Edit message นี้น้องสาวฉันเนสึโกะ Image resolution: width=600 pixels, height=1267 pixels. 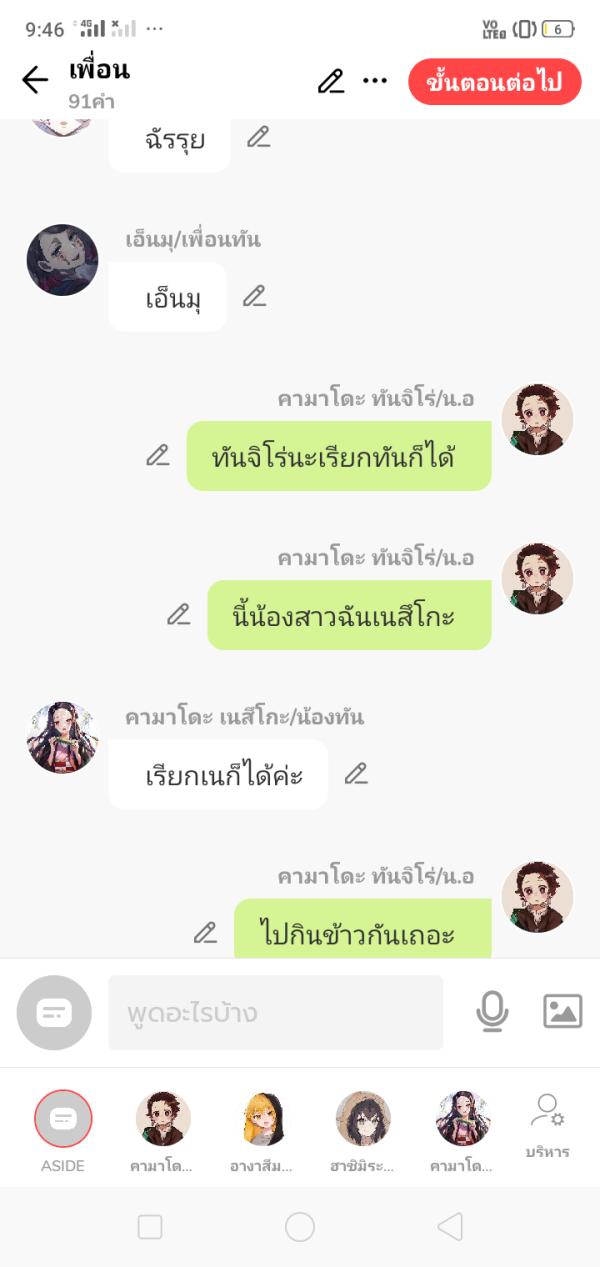click(179, 614)
